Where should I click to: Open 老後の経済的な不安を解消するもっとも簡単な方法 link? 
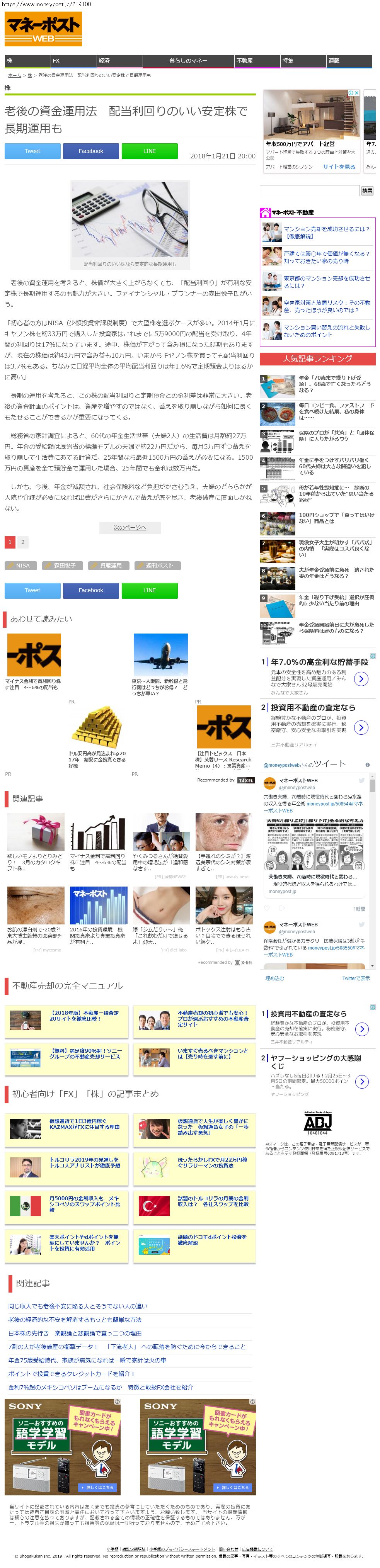coord(75,1320)
